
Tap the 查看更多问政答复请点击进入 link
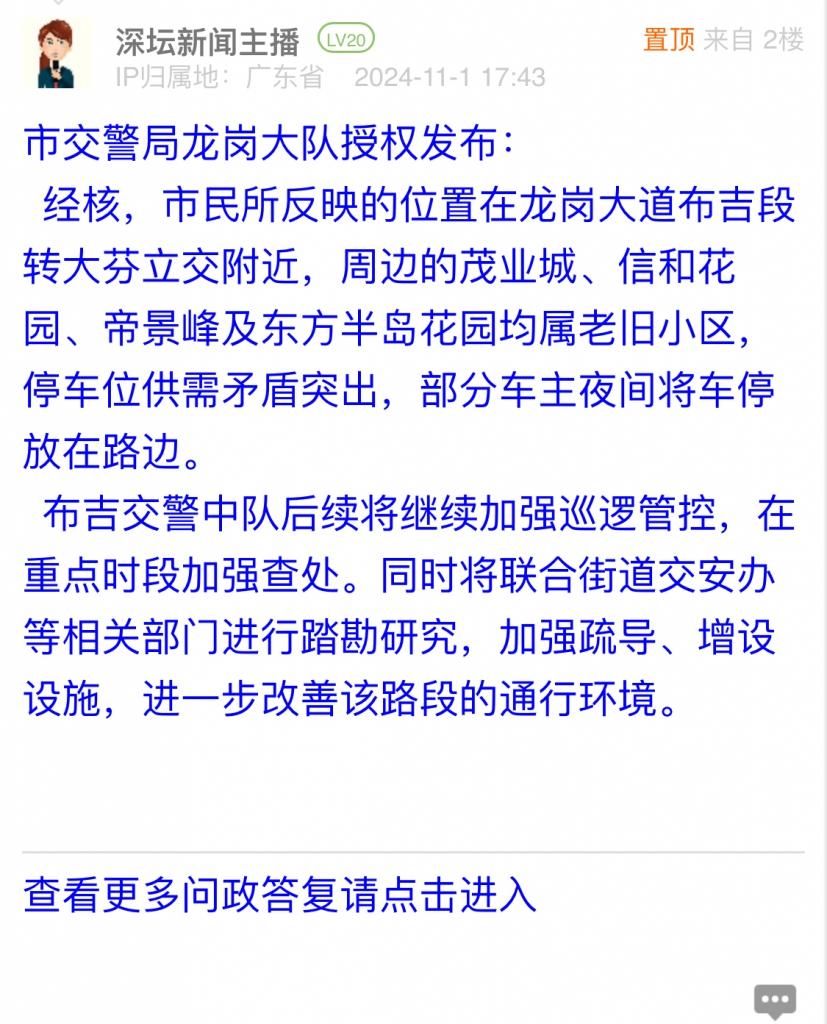(280, 894)
